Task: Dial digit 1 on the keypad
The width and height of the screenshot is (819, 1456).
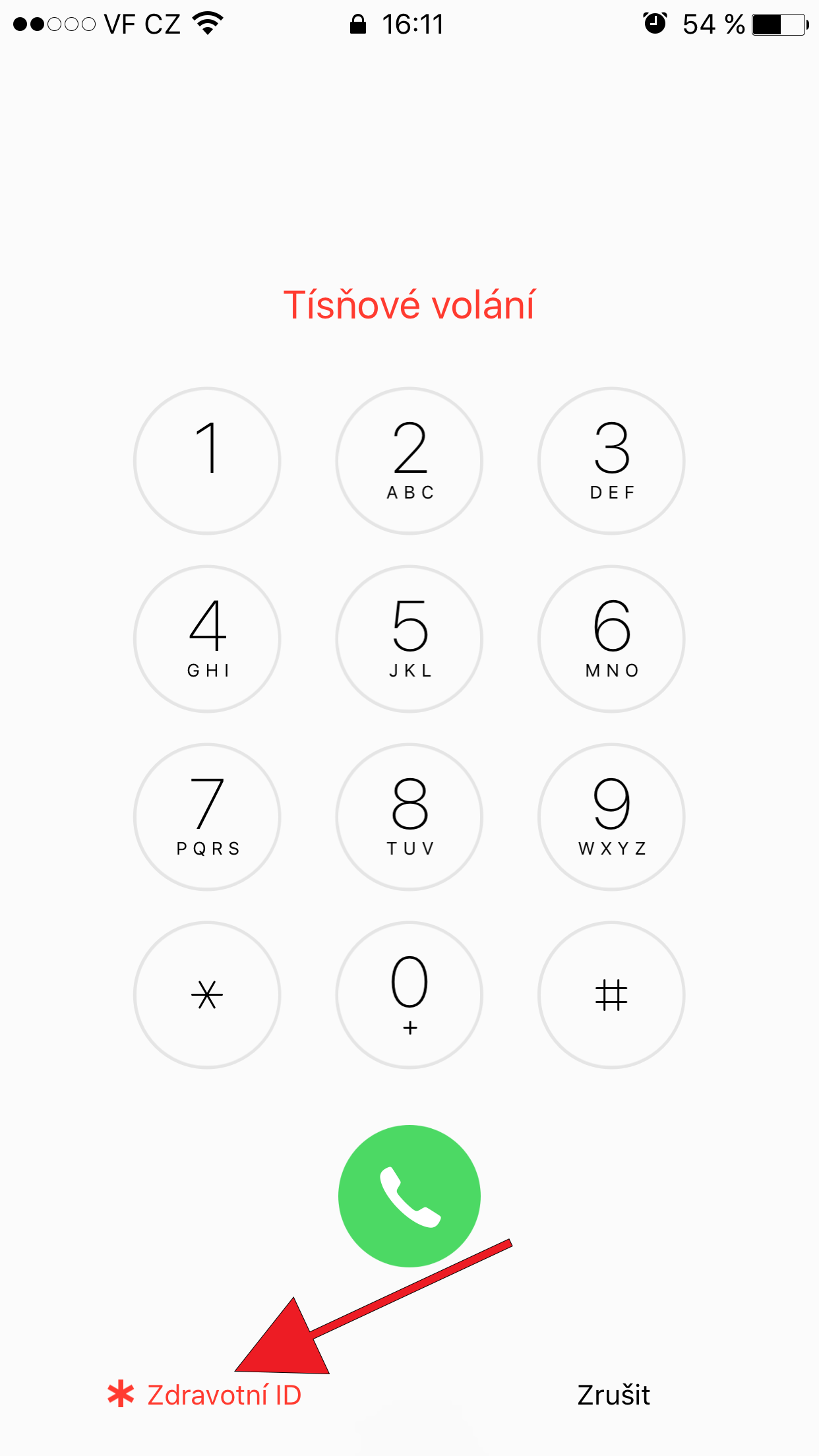Action: (x=207, y=460)
